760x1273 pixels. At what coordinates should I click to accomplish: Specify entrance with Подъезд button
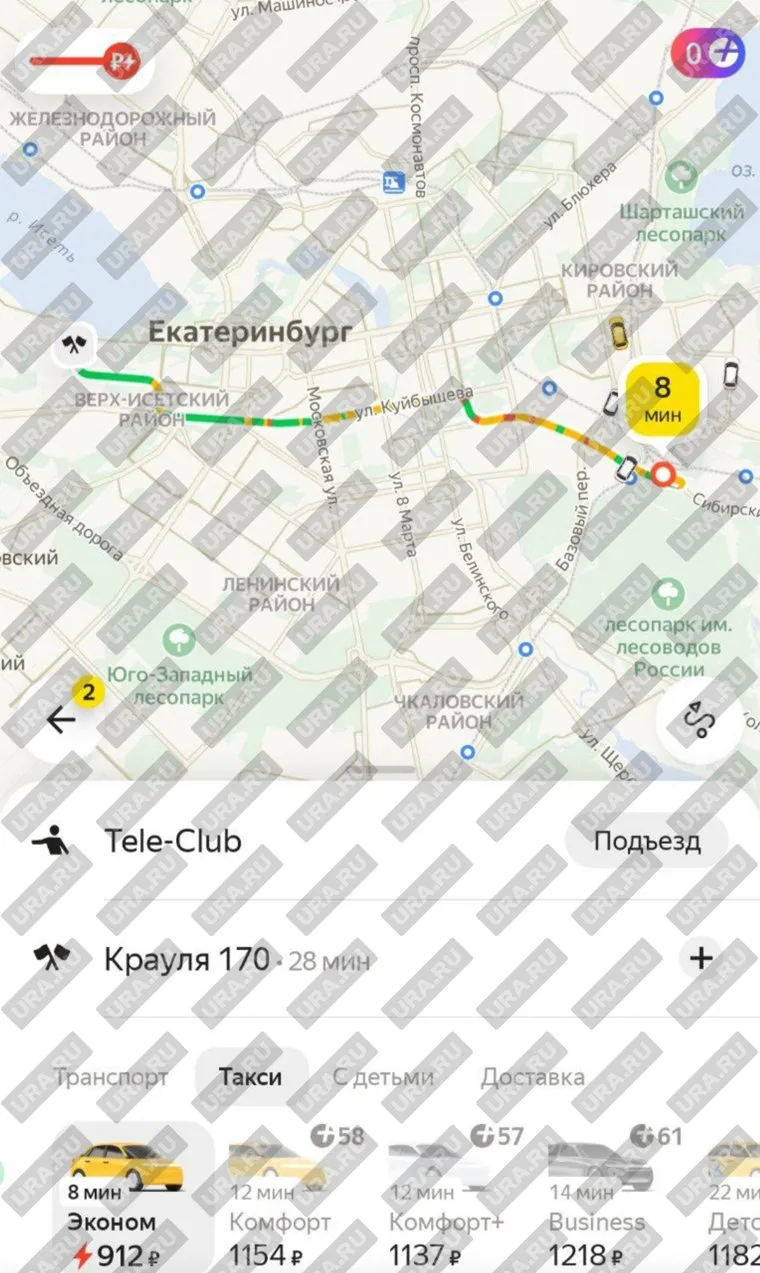tap(647, 842)
